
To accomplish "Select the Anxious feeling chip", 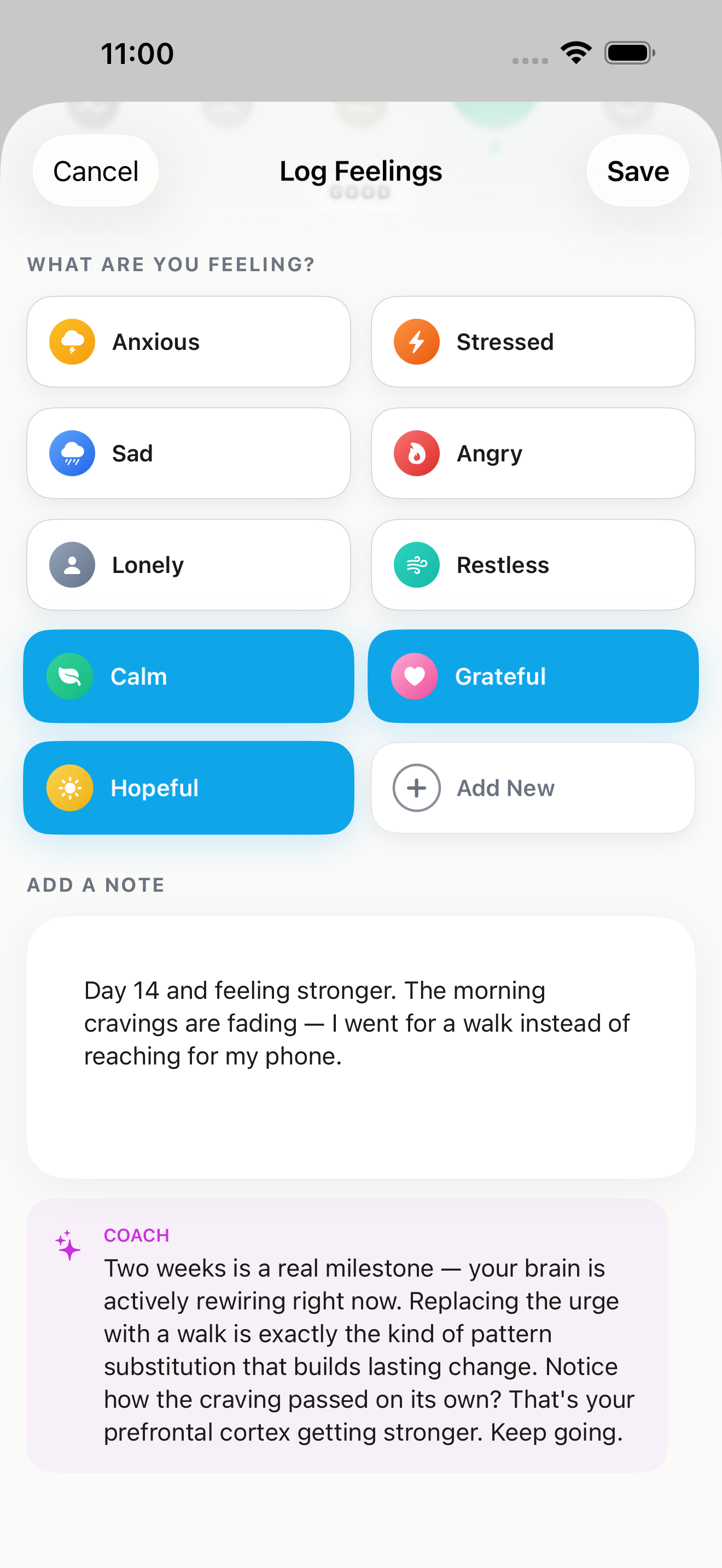I will (x=188, y=342).
